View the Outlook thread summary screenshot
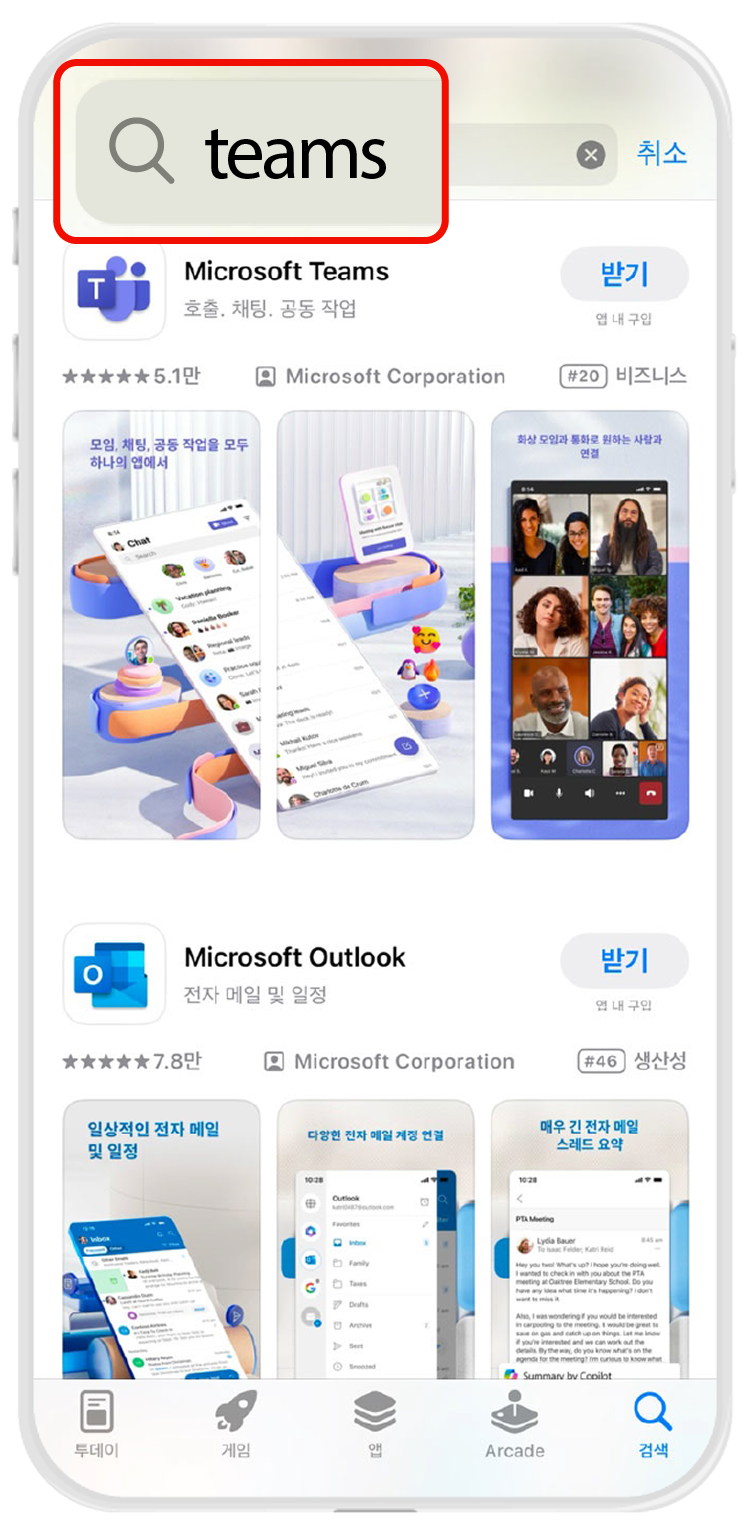Viewport: 750px width, 1540px height. [x=589, y=1240]
